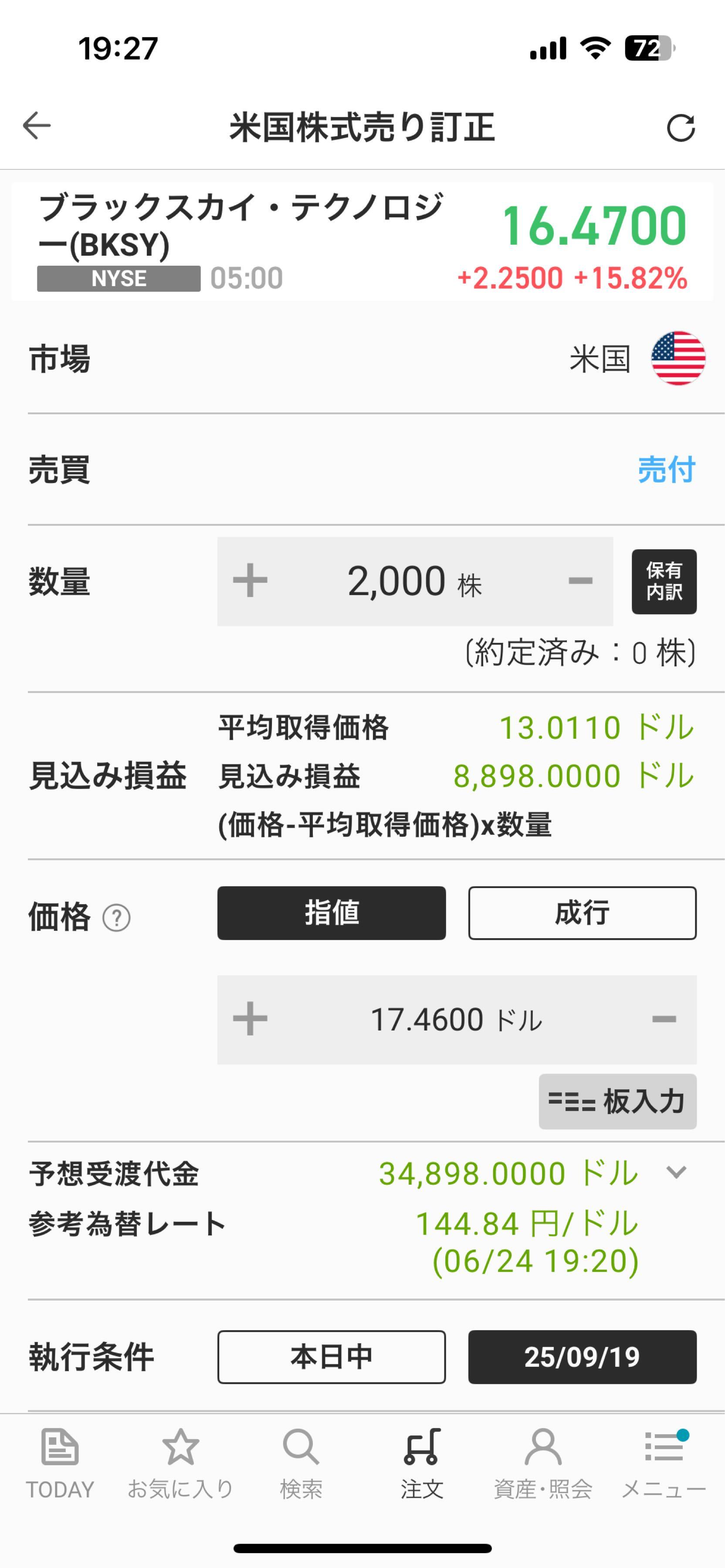Screen dimensions: 725x1568
Task: Increase the share quantity with plus
Action: tap(250, 581)
